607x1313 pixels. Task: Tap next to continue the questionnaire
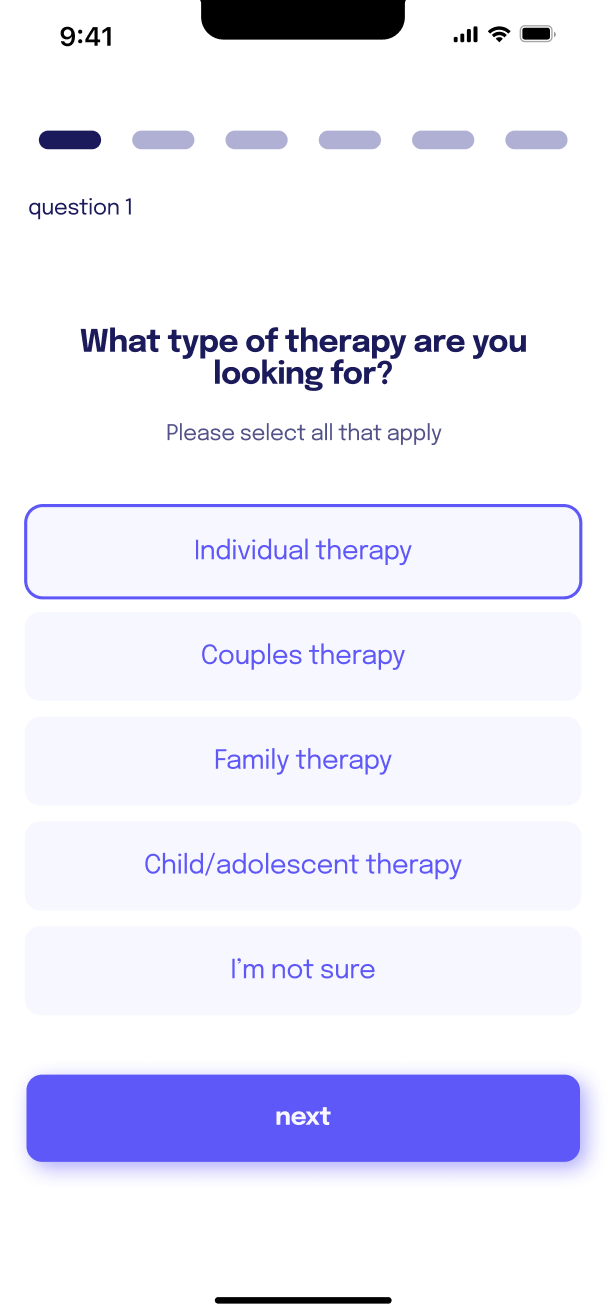[303, 1117]
